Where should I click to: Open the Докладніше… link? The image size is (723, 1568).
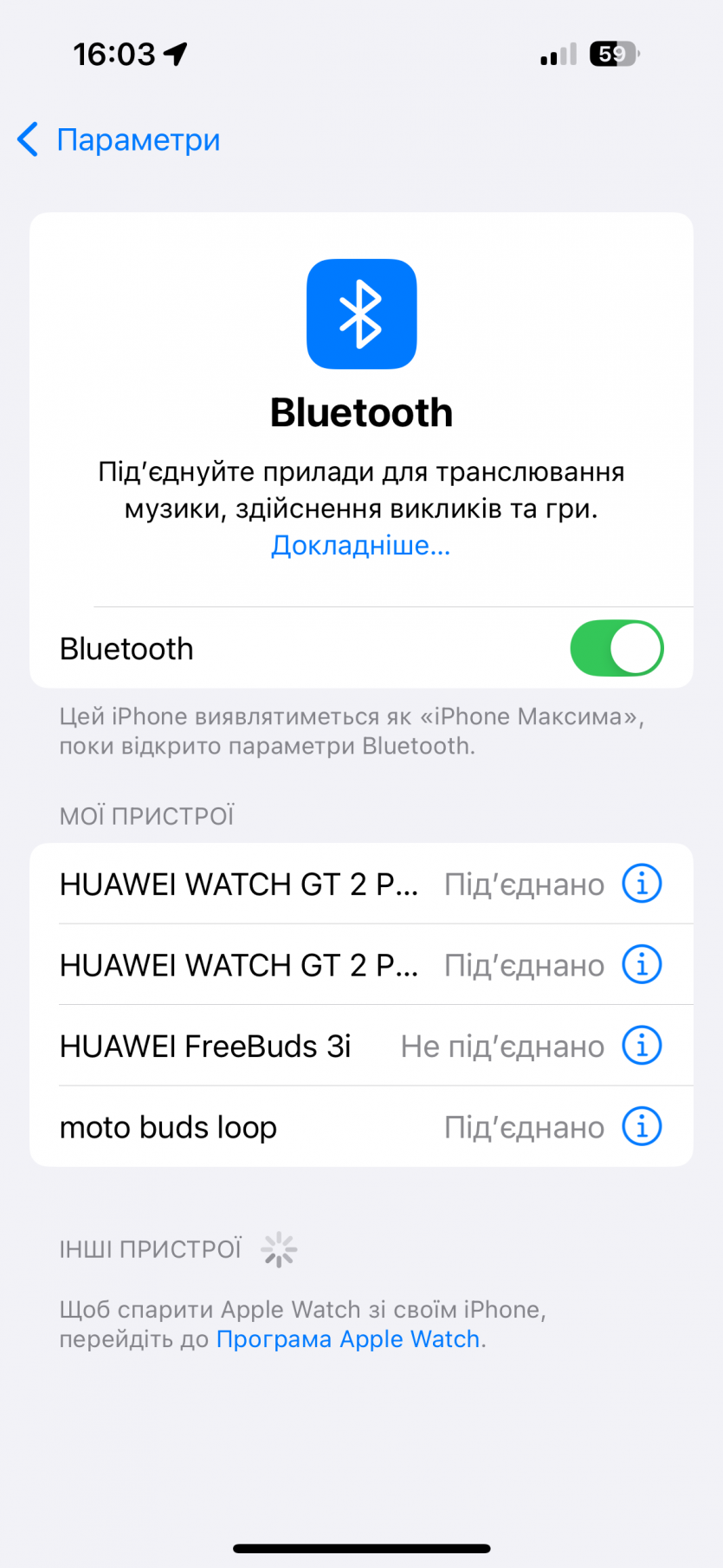(x=360, y=545)
